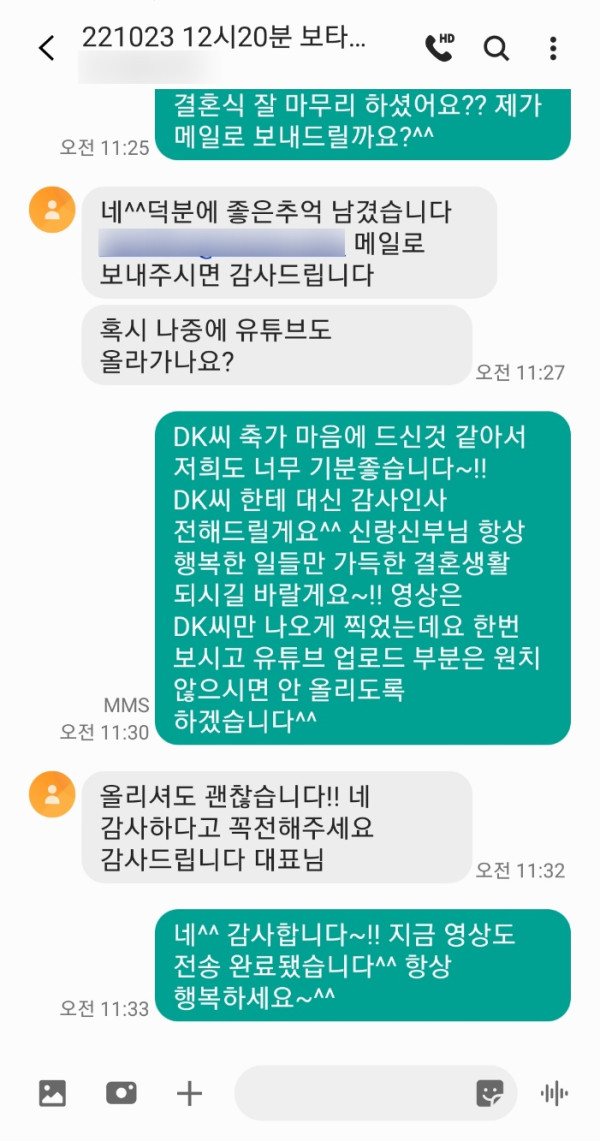Viewport: 600px width, 1141px height.
Task: Open the plus attachment options
Action: [x=189, y=1093]
